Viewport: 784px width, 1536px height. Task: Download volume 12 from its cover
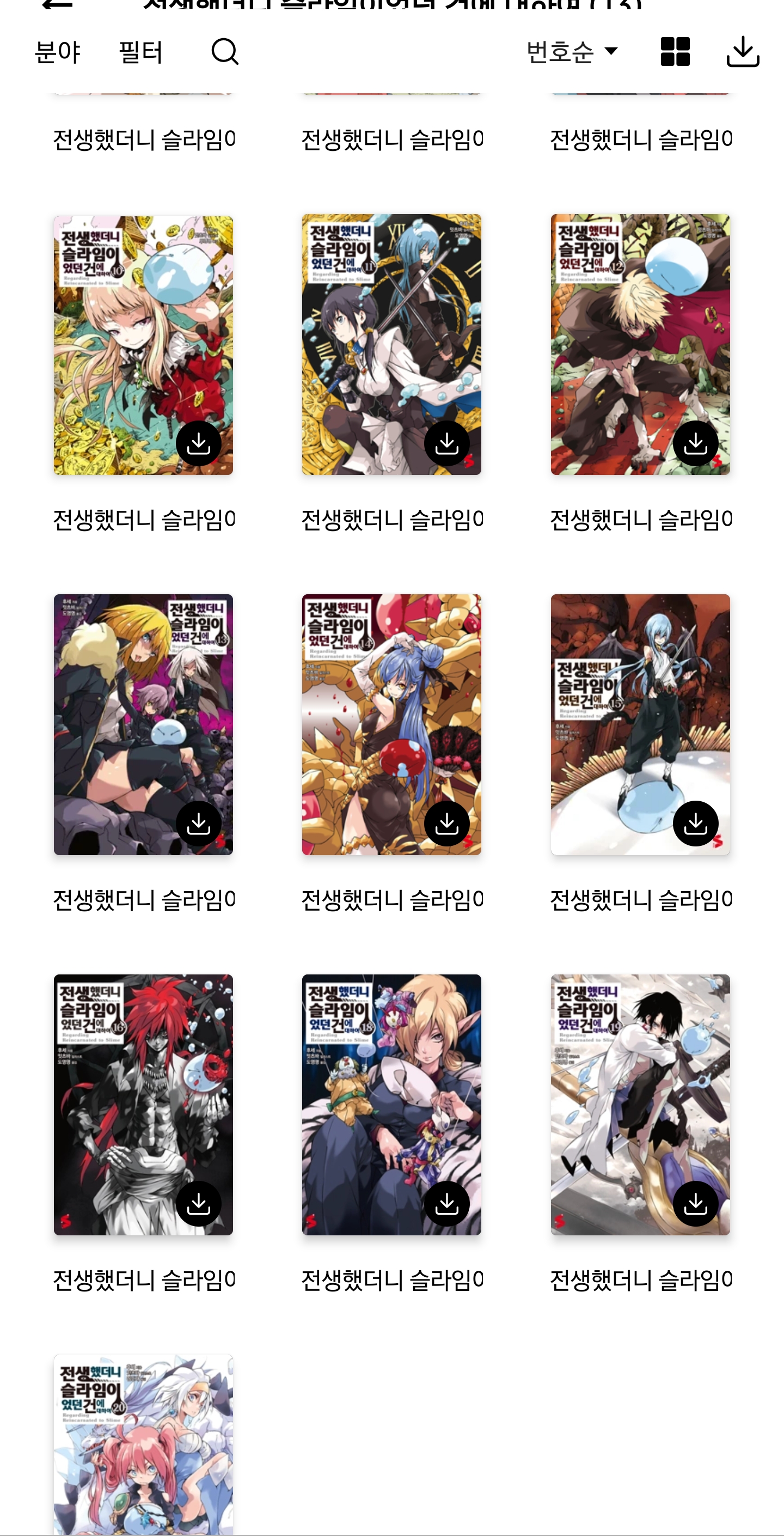point(695,443)
